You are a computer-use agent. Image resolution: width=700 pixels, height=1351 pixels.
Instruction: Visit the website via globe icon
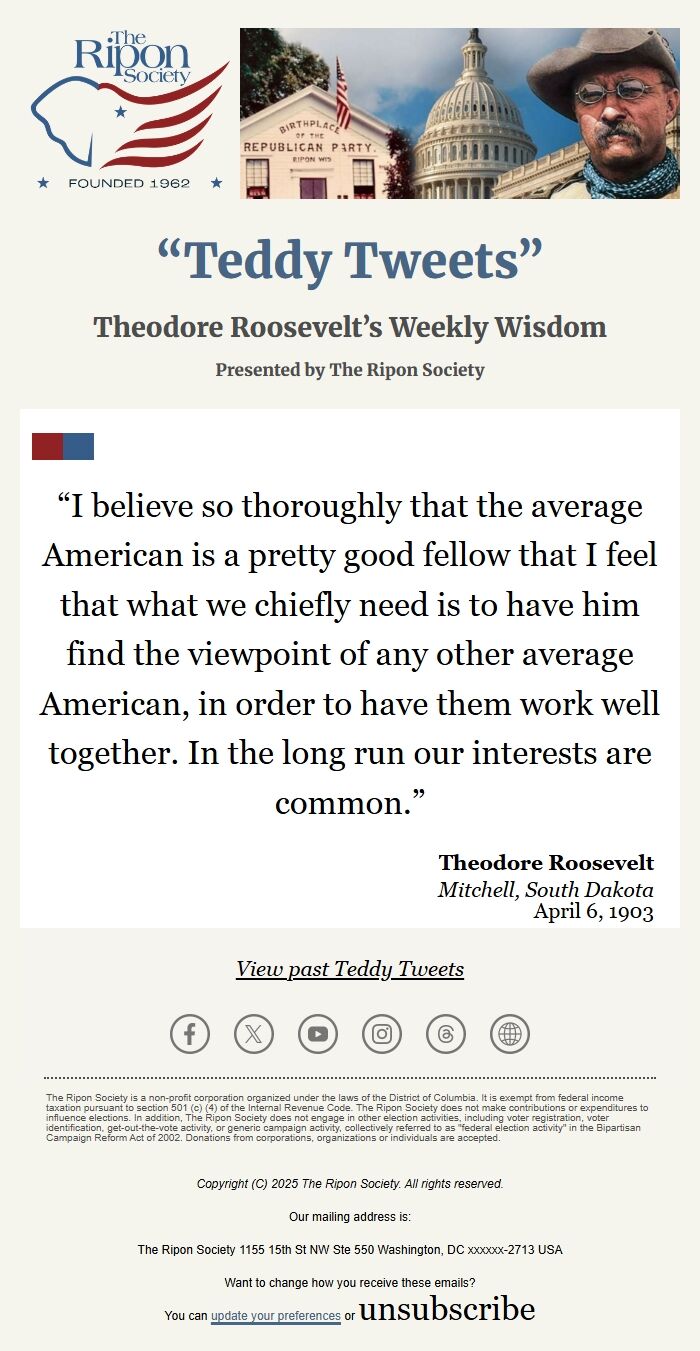(x=510, y=1034)
